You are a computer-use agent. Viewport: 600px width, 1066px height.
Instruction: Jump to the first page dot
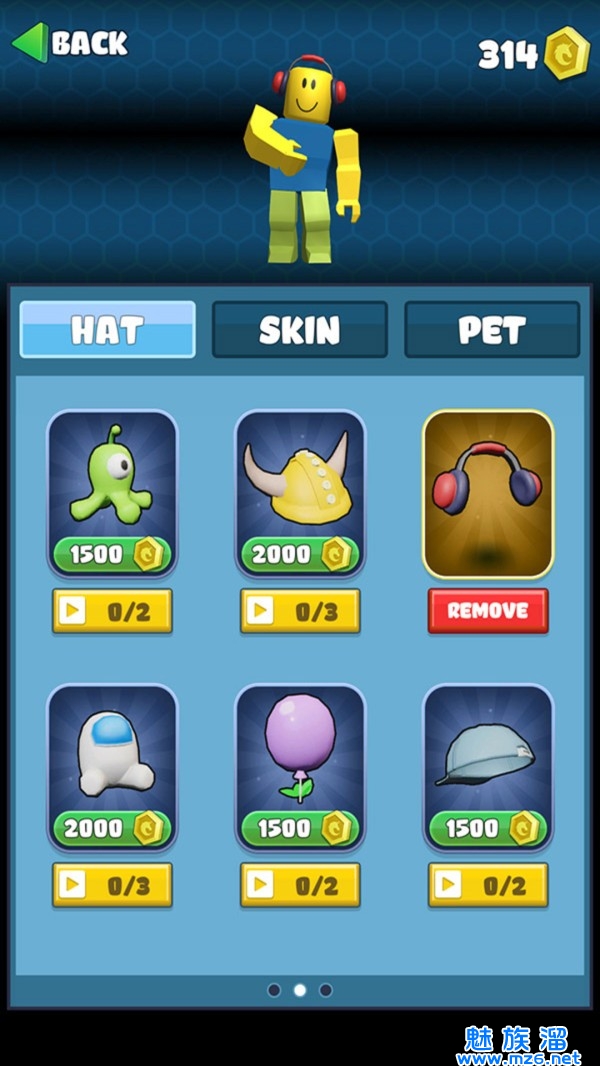pos(274,990)
